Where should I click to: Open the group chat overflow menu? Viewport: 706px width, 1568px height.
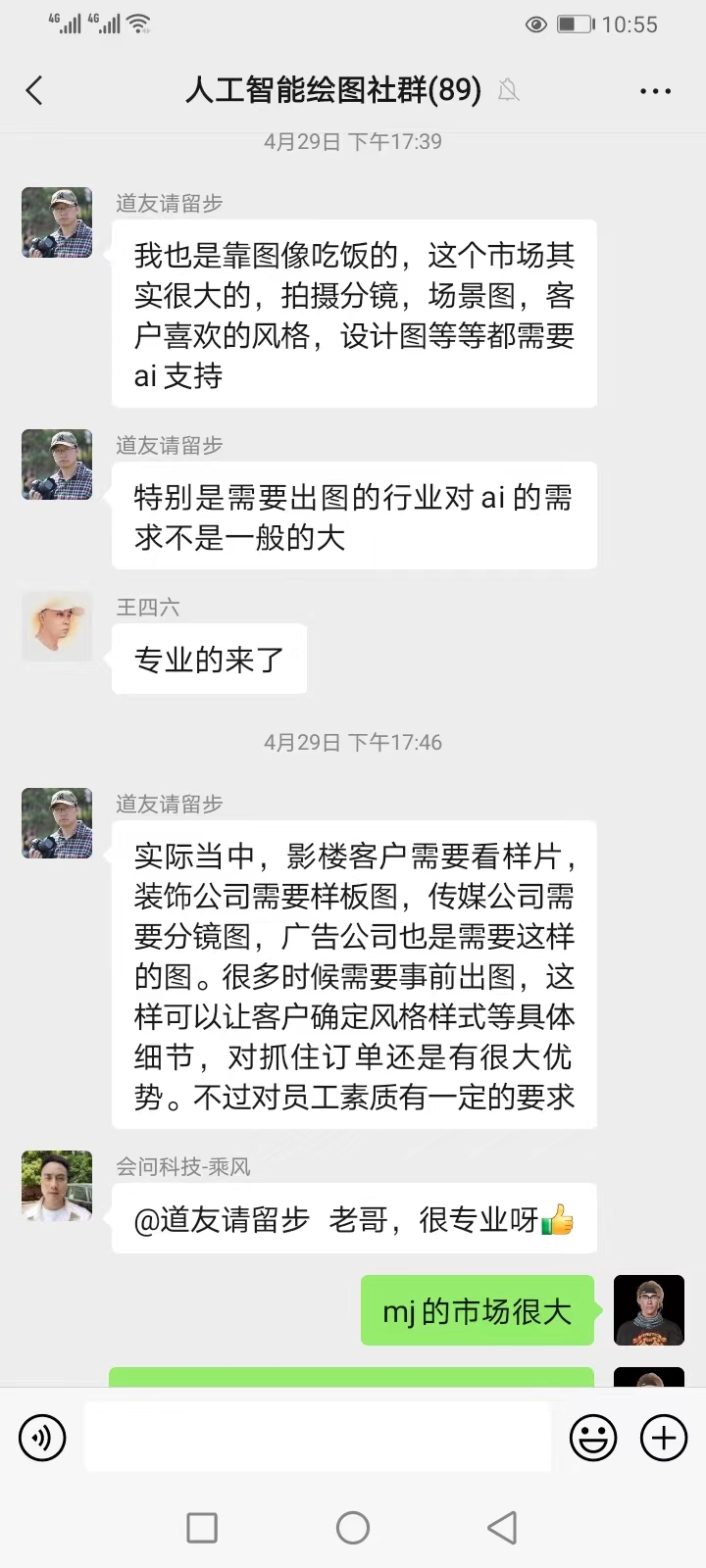(655, 91)
